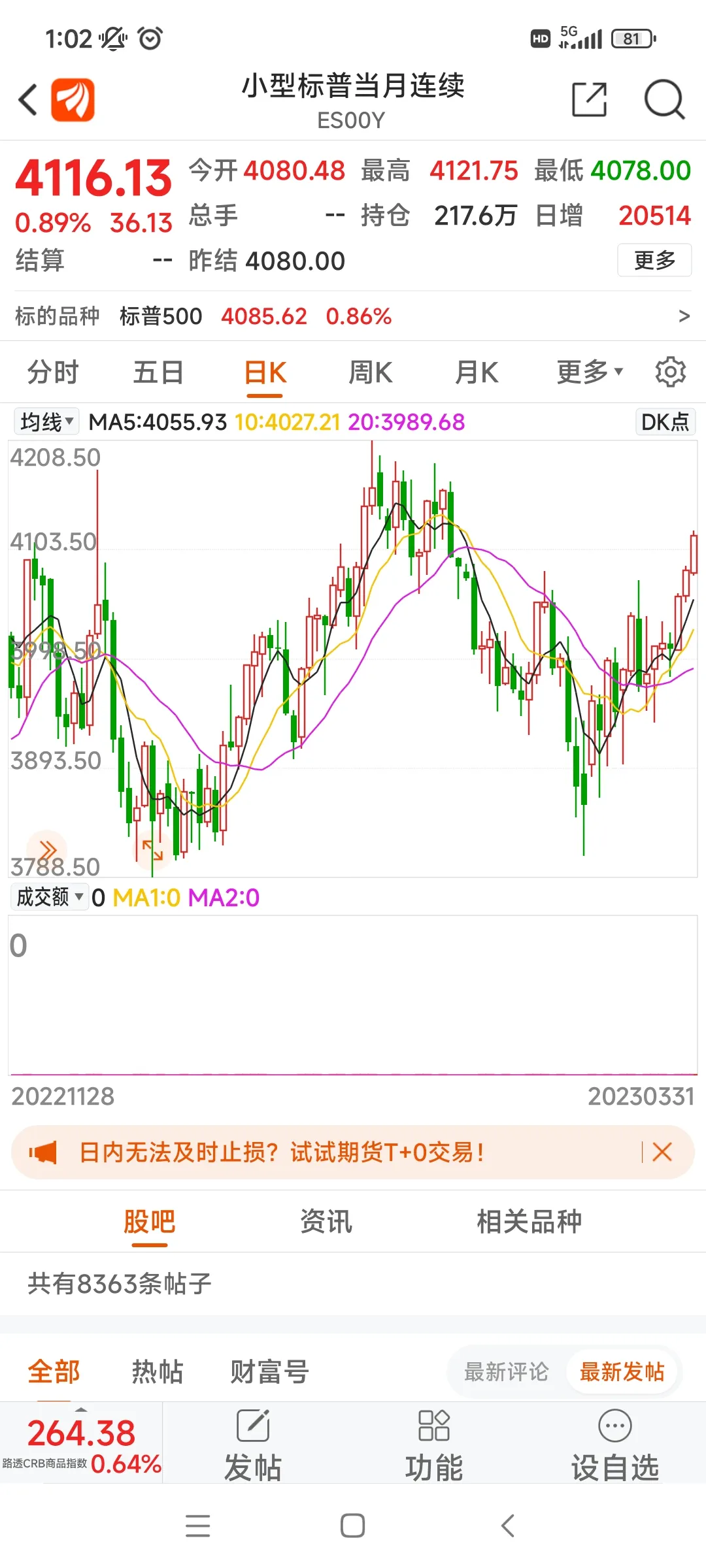
Task: Switch to the 相关品种 tab
Action: (529, 1221)
